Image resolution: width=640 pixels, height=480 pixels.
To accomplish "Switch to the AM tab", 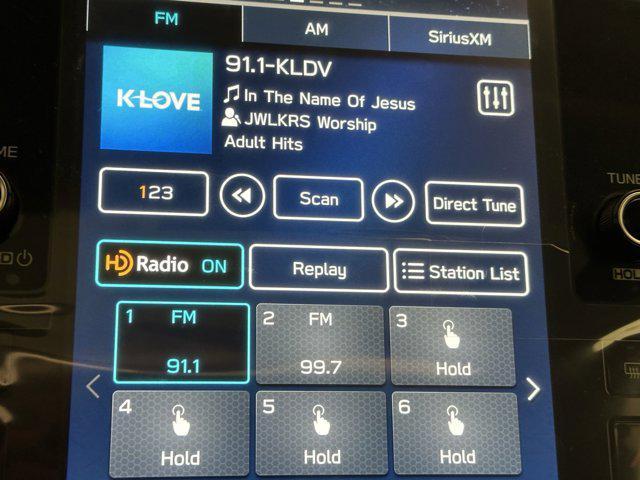I will click(x=316, y=30).
